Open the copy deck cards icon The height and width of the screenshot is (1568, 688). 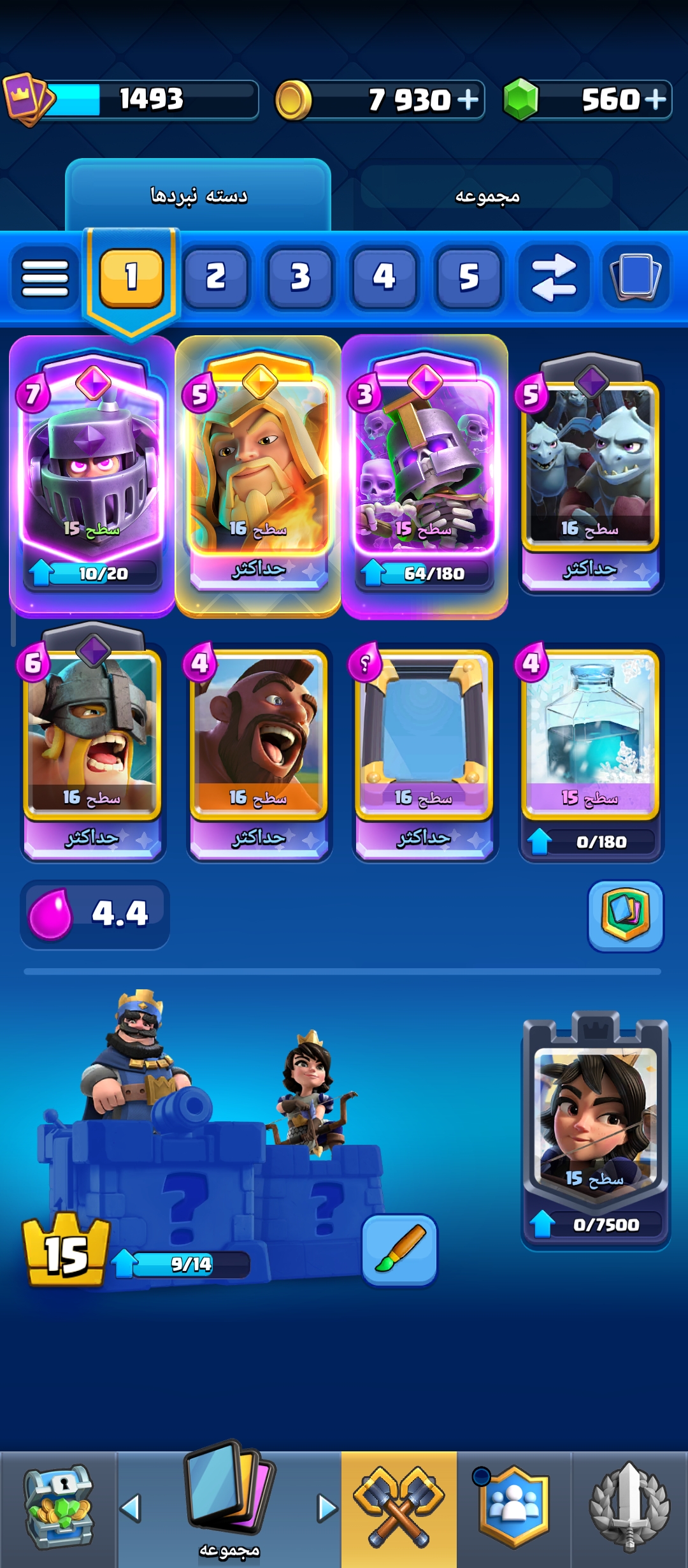coord(636,278)
